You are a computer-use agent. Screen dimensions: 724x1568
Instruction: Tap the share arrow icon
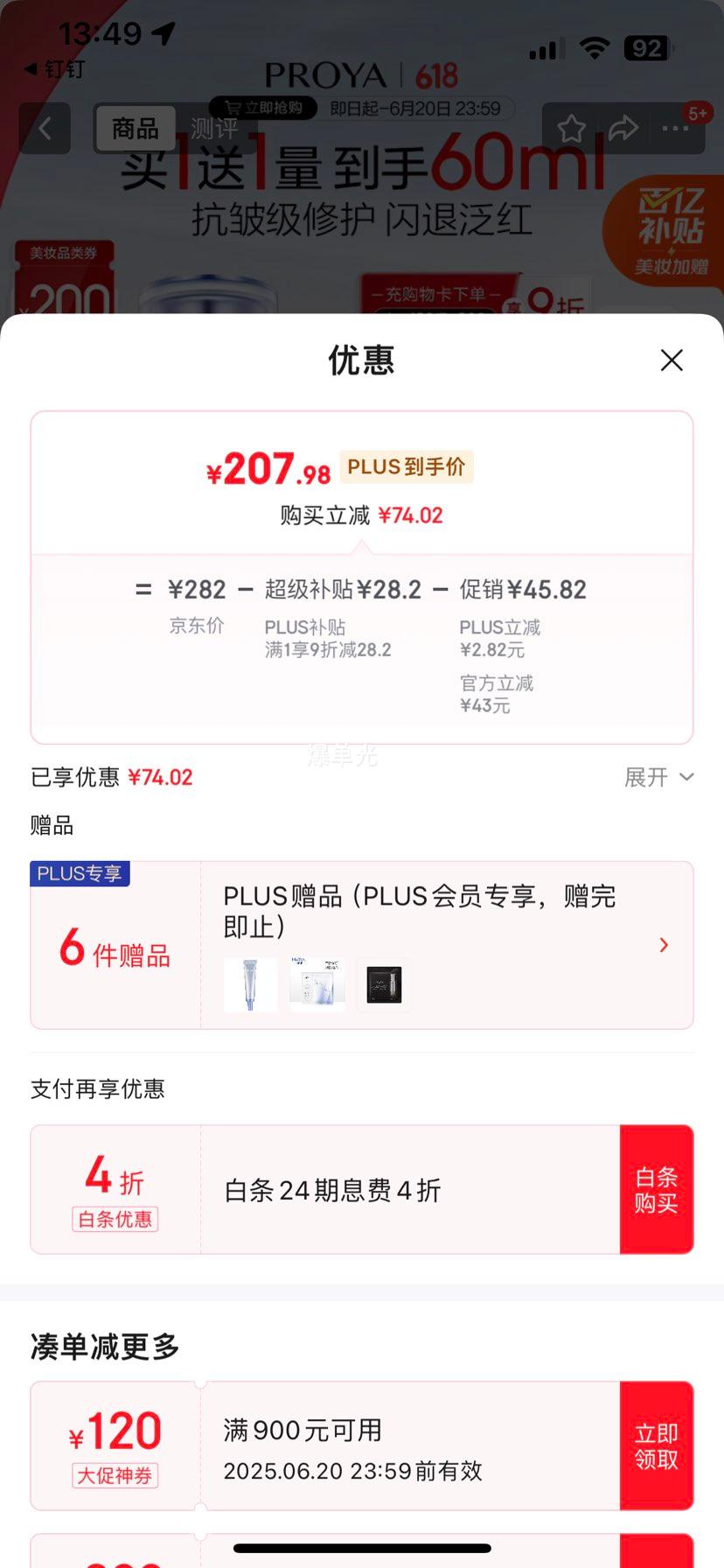[x=623, y=128]
